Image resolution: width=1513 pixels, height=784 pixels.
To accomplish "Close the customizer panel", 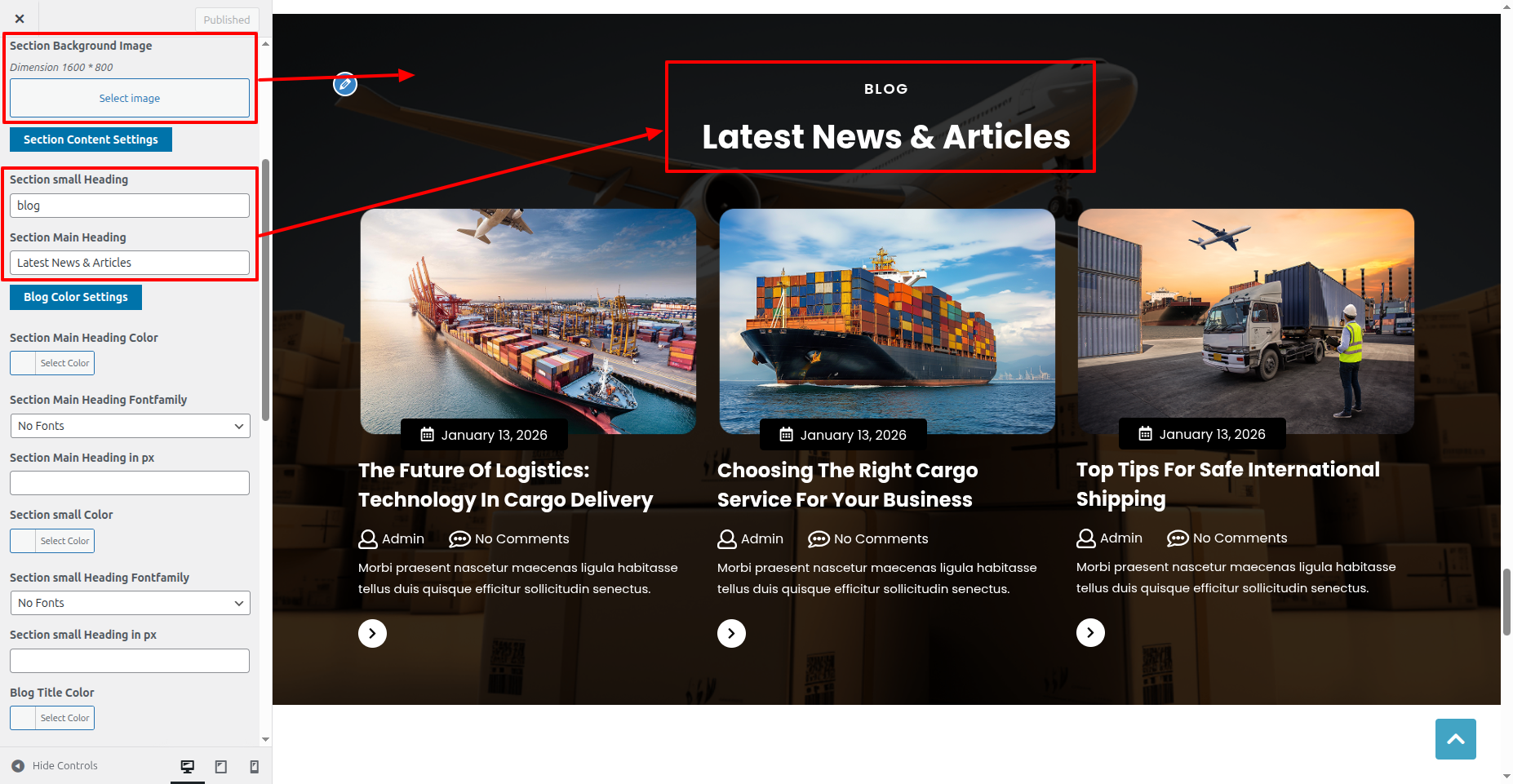I will [20, 19].
